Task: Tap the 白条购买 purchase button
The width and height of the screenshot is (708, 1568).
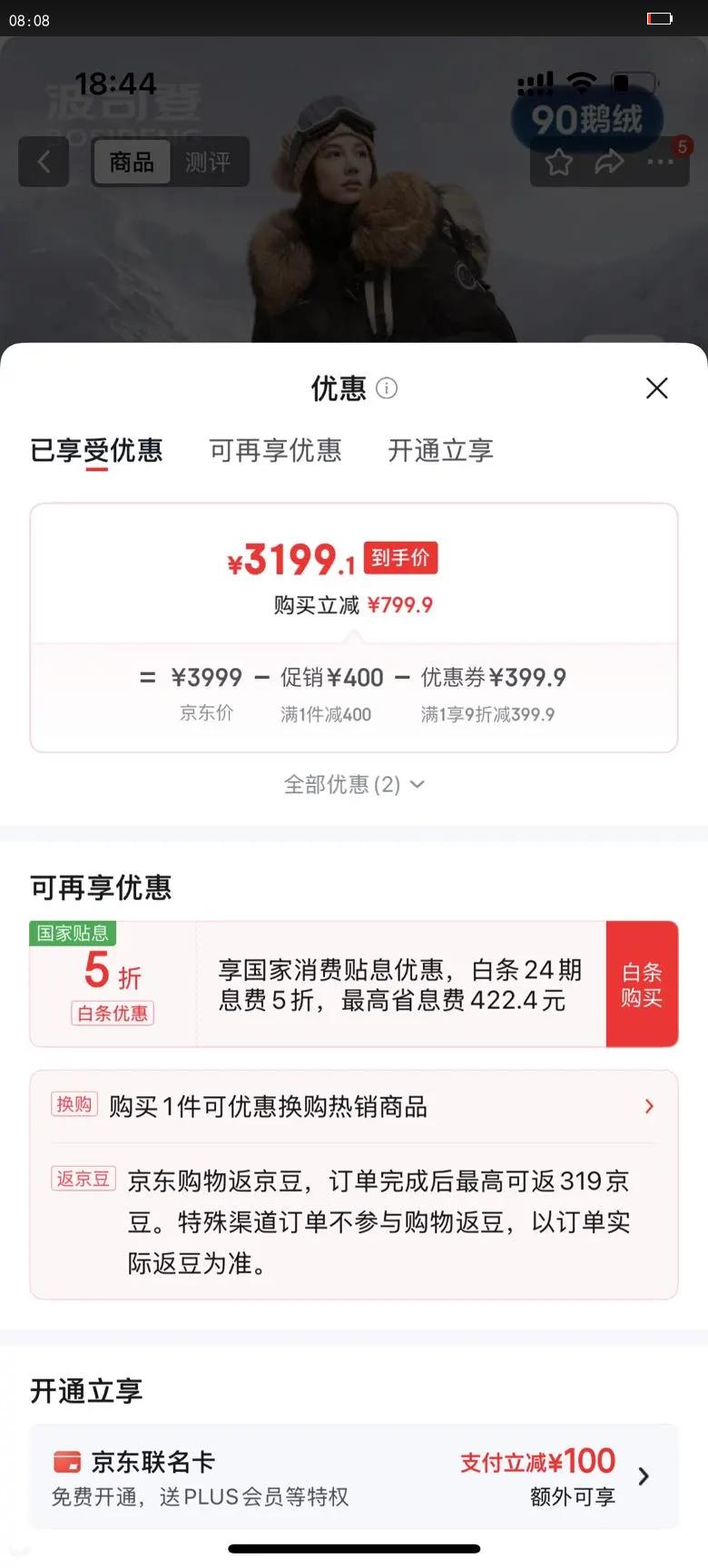Action: (642, 983)
